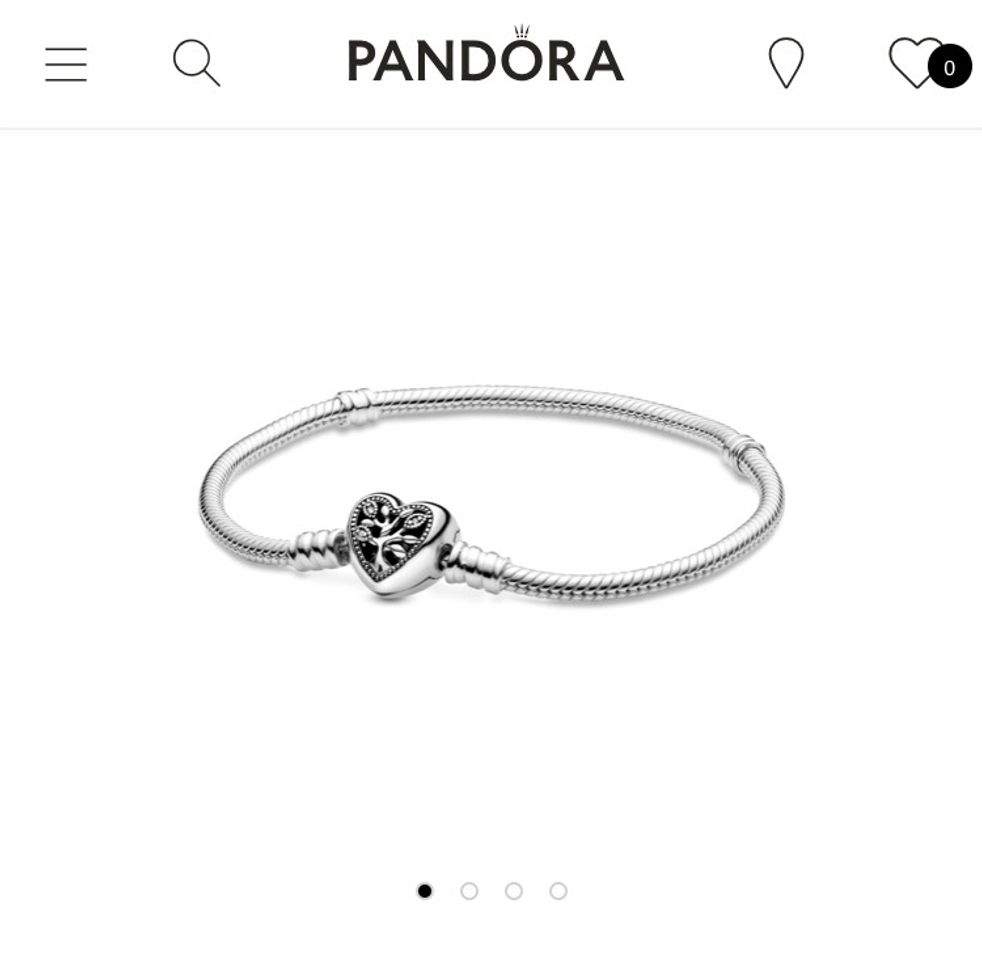Open the hamburger navigation menu
Screen dimensions: 982x960
tap(66, 64)
